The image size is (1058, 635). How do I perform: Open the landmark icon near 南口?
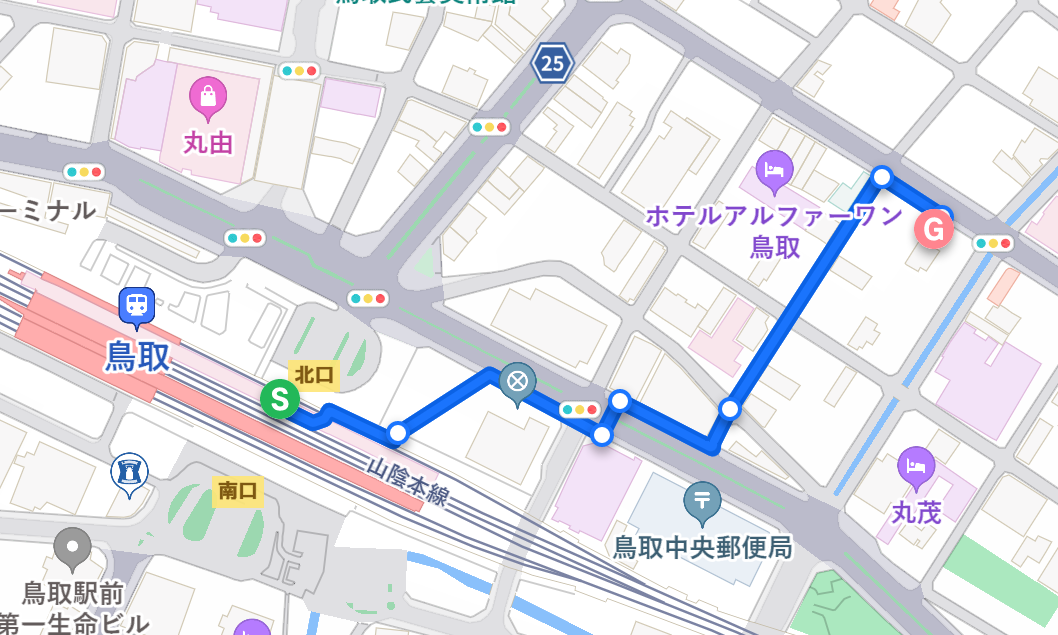pyautogui.click(x=130, y=471)
